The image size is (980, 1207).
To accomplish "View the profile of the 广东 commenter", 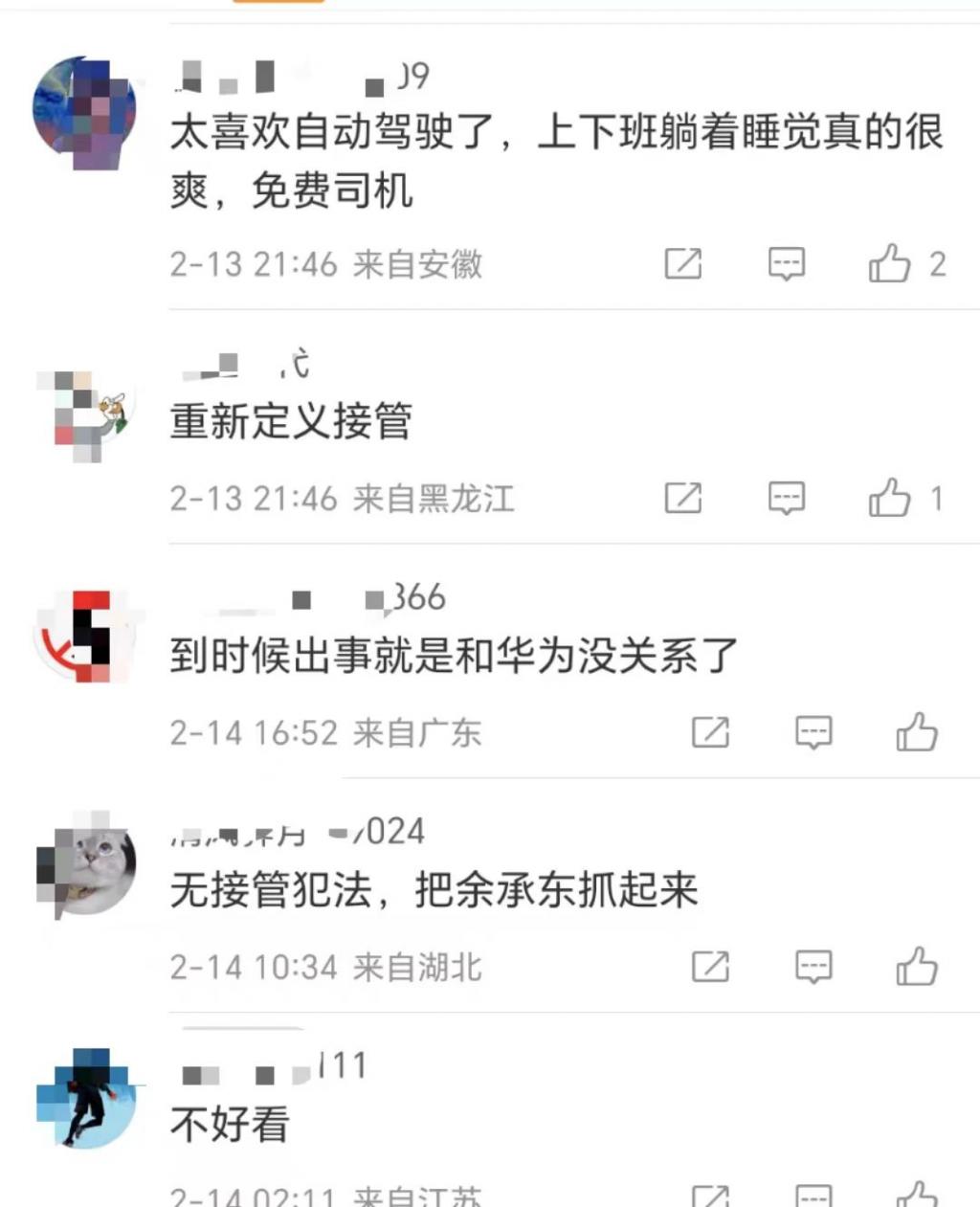I will pyautogui.click(x=86, y=637).
